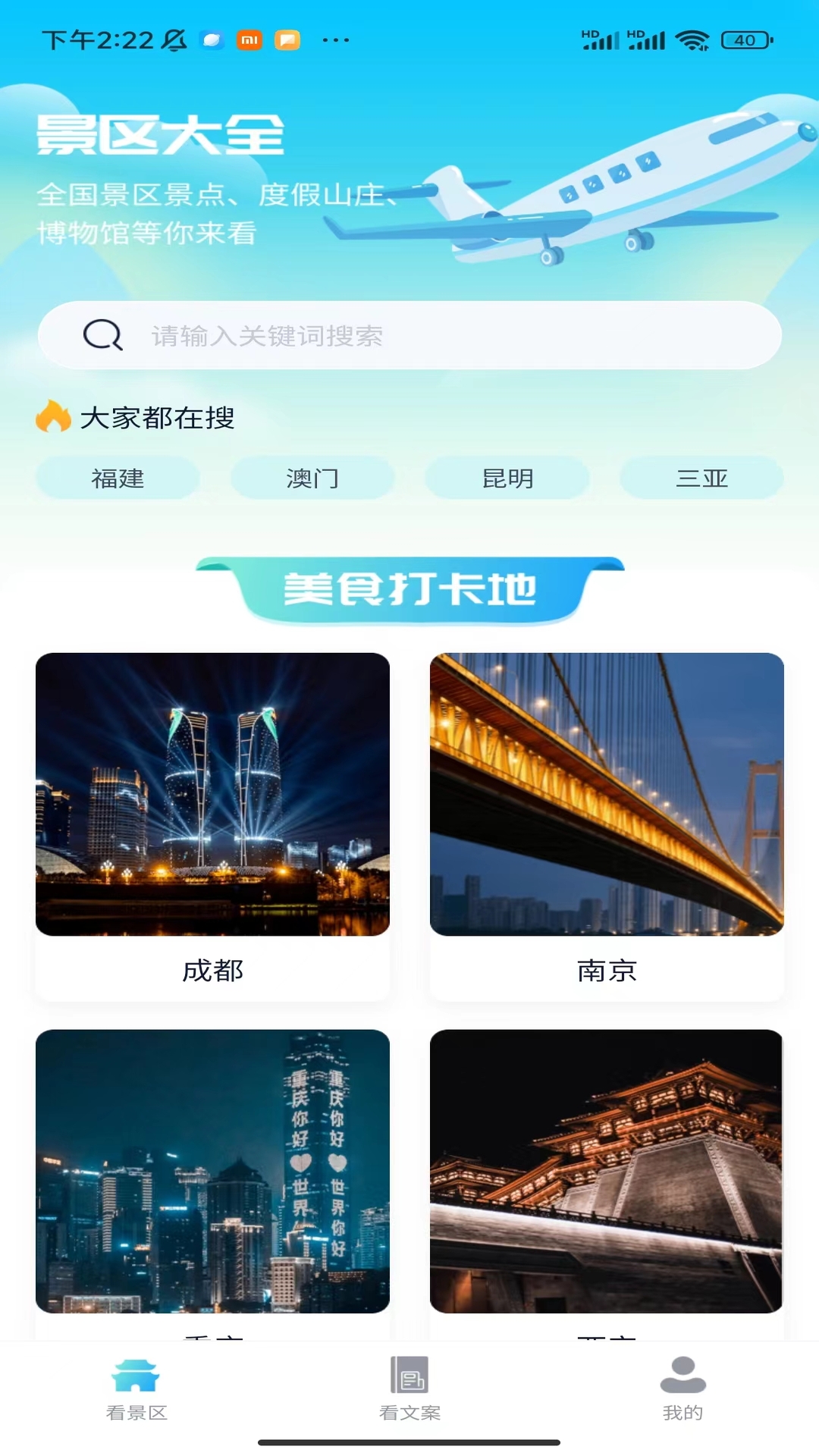819x1456 pixels.
Task: Choose the 昆明 search suggestion
Action: click(507, 478)
